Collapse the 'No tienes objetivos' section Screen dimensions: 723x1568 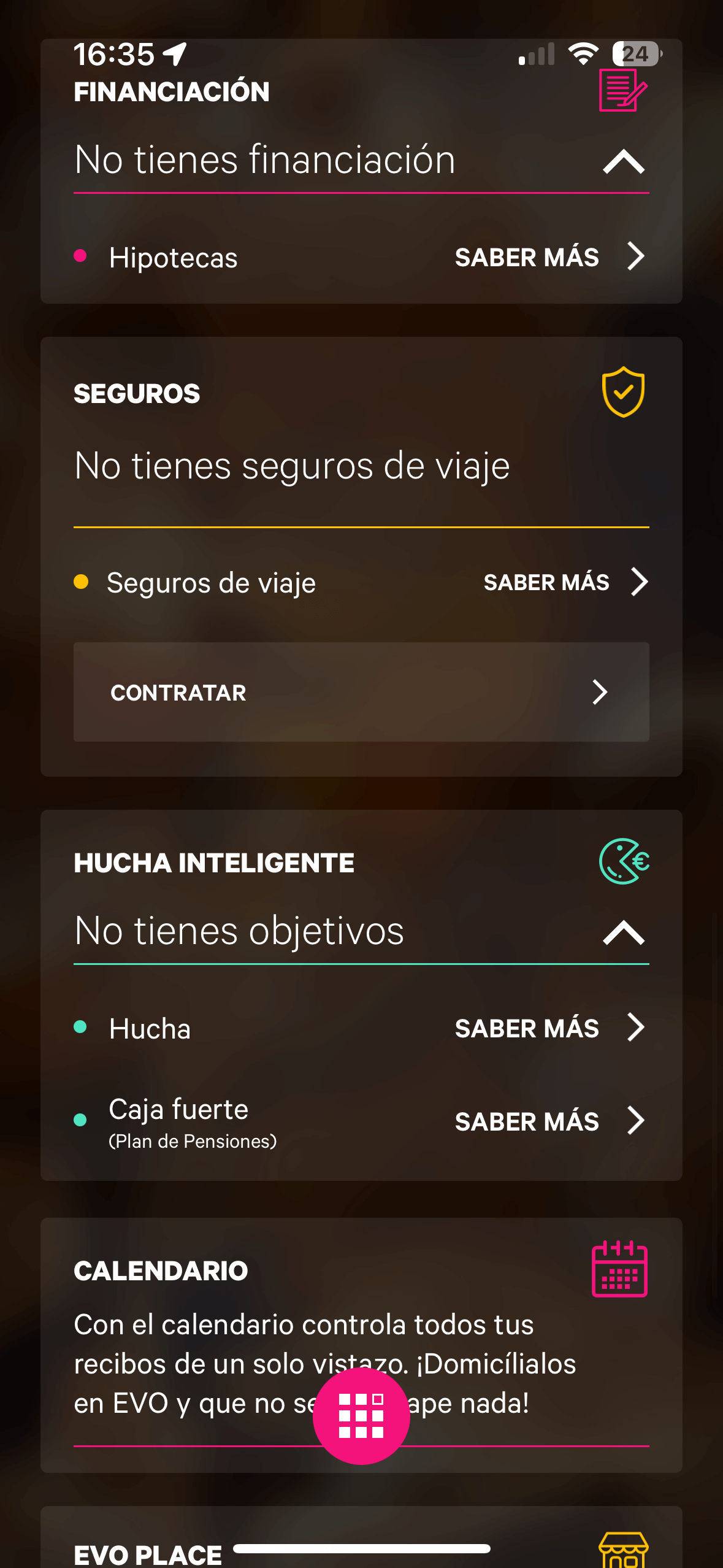pyautogui.click(x=623, y=932)
